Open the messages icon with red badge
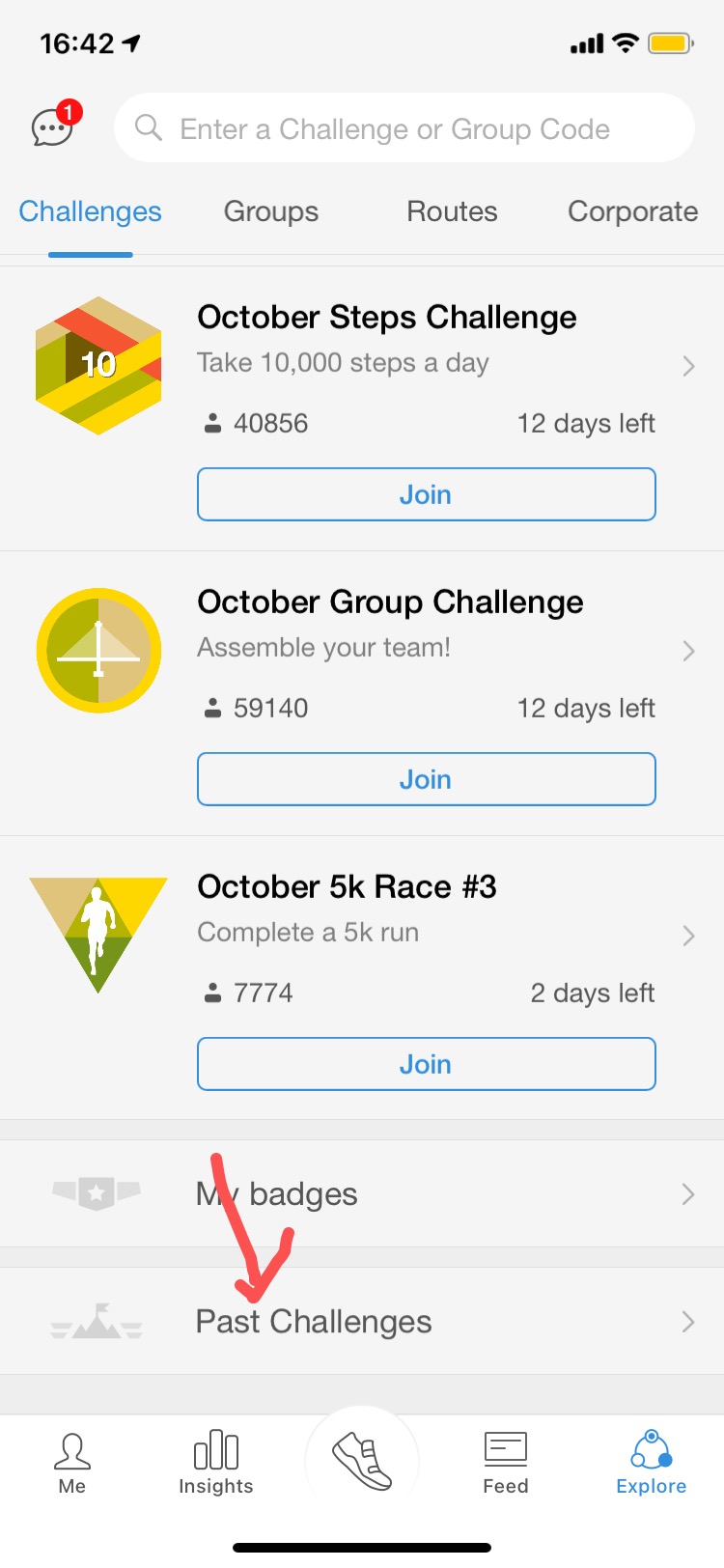Image resolution: width=724 pixels, height=1568 pixels. coord(55,126)
